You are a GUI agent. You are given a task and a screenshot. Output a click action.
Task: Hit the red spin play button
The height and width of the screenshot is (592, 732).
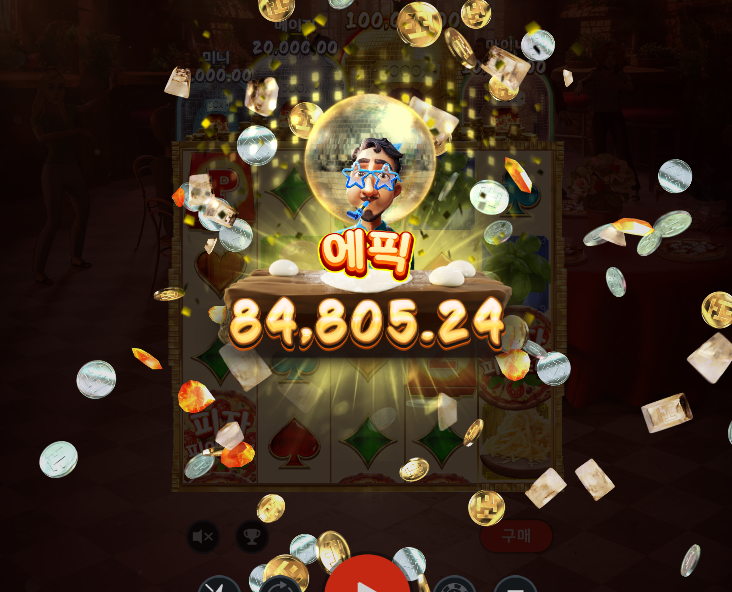(x=367, y=578)
